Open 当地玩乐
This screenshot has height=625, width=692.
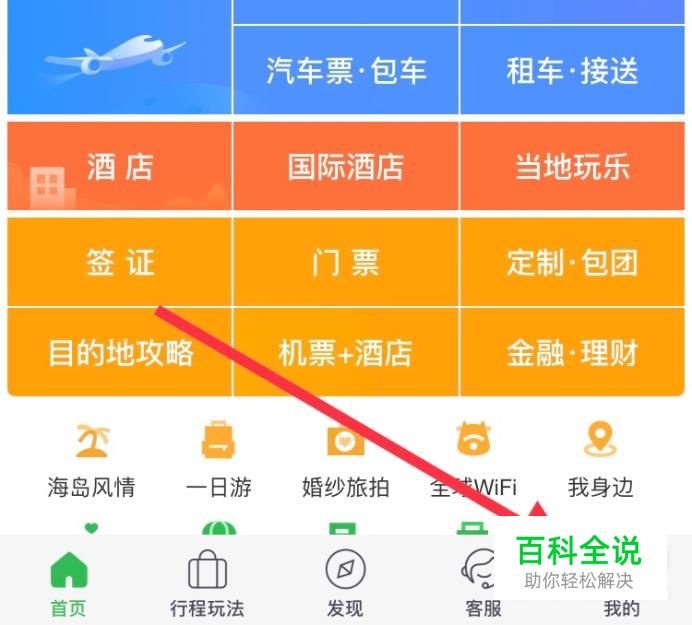click(572, 166)
